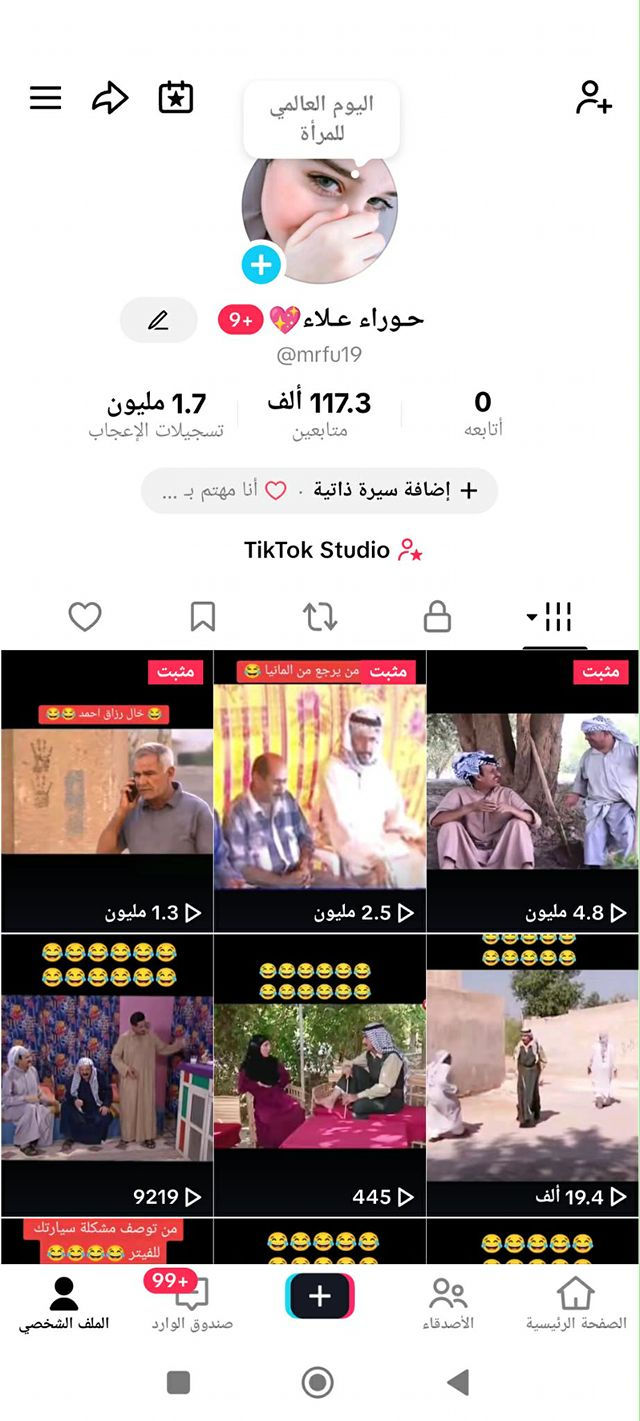Screen dimensions: 640x1421
Task: Open the pinned video with 2.5 مليون views
Action: [320, 792]
